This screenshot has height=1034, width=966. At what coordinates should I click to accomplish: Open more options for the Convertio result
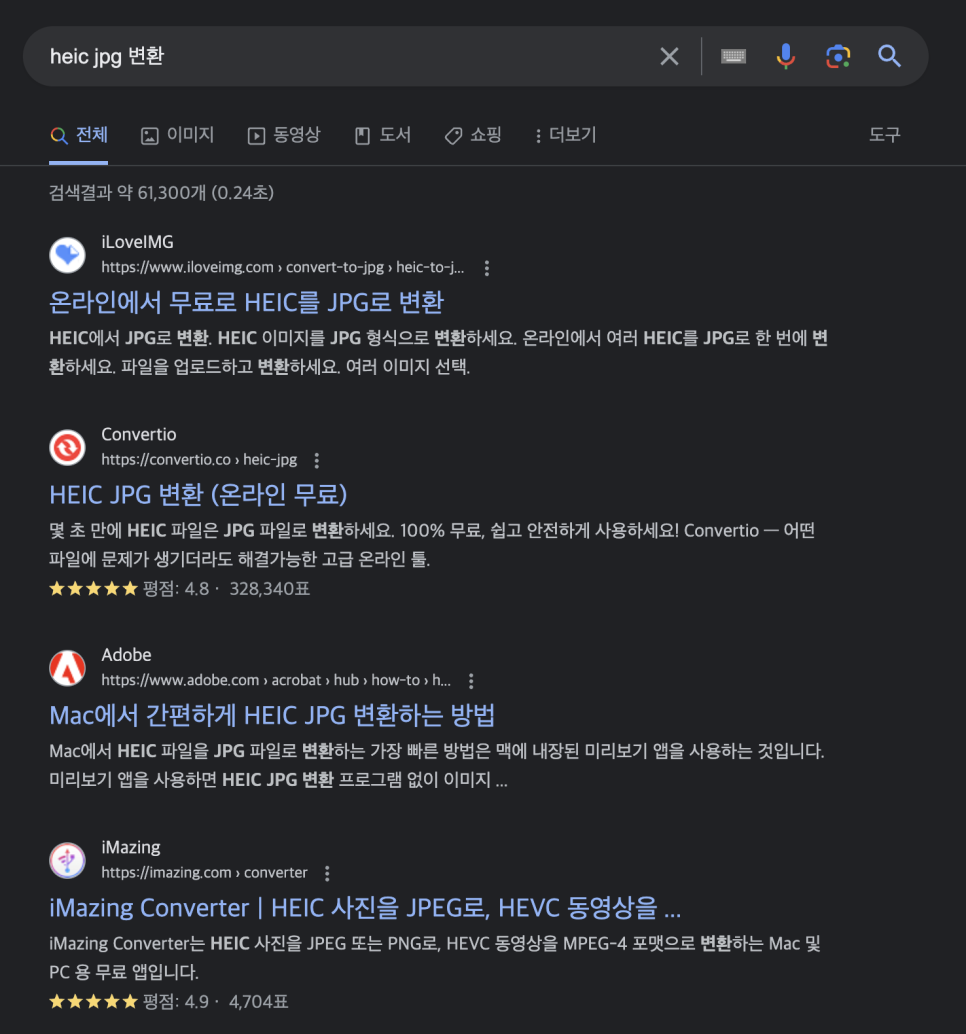point(317,460)
